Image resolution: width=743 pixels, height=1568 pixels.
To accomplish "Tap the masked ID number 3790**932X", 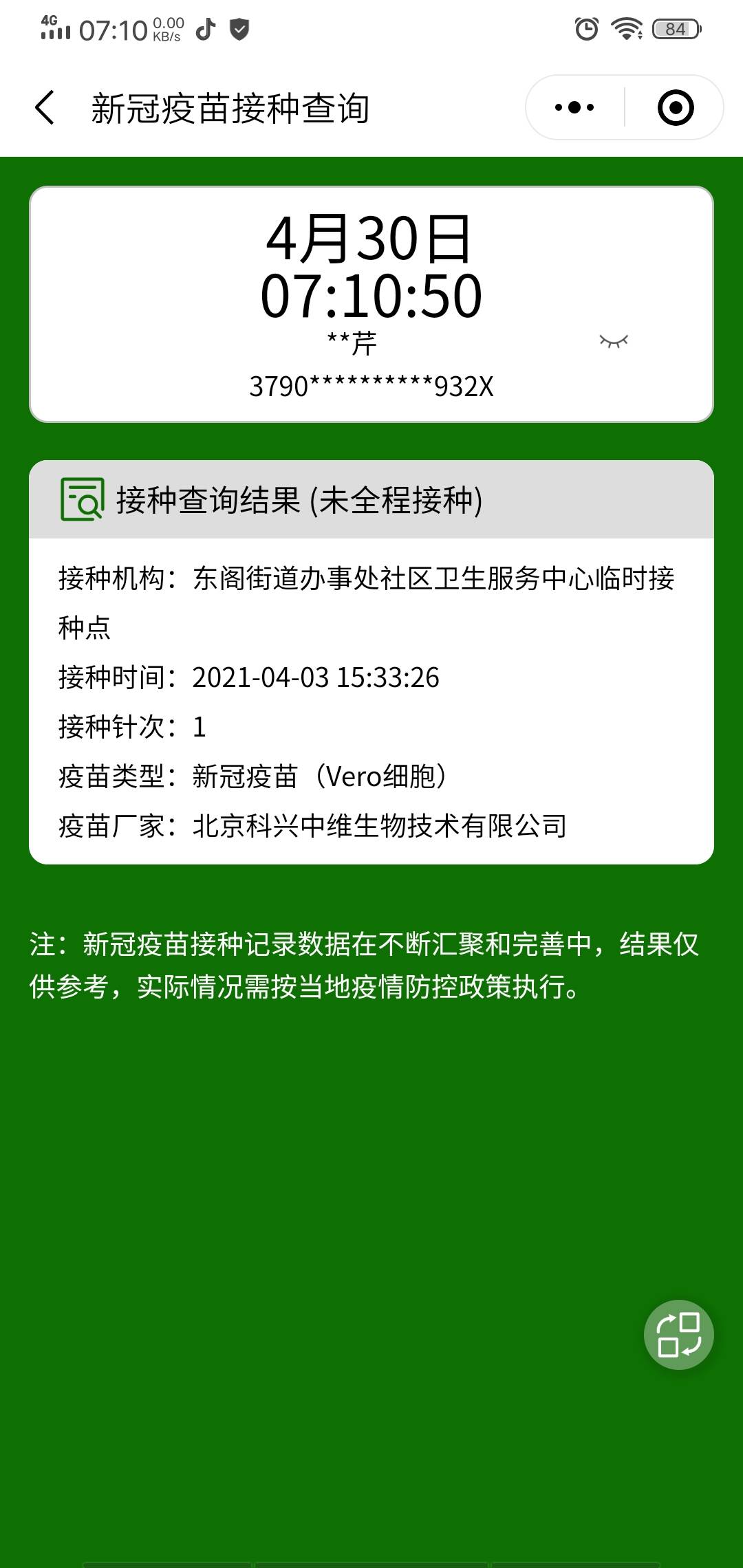I will tap(371, 386).
